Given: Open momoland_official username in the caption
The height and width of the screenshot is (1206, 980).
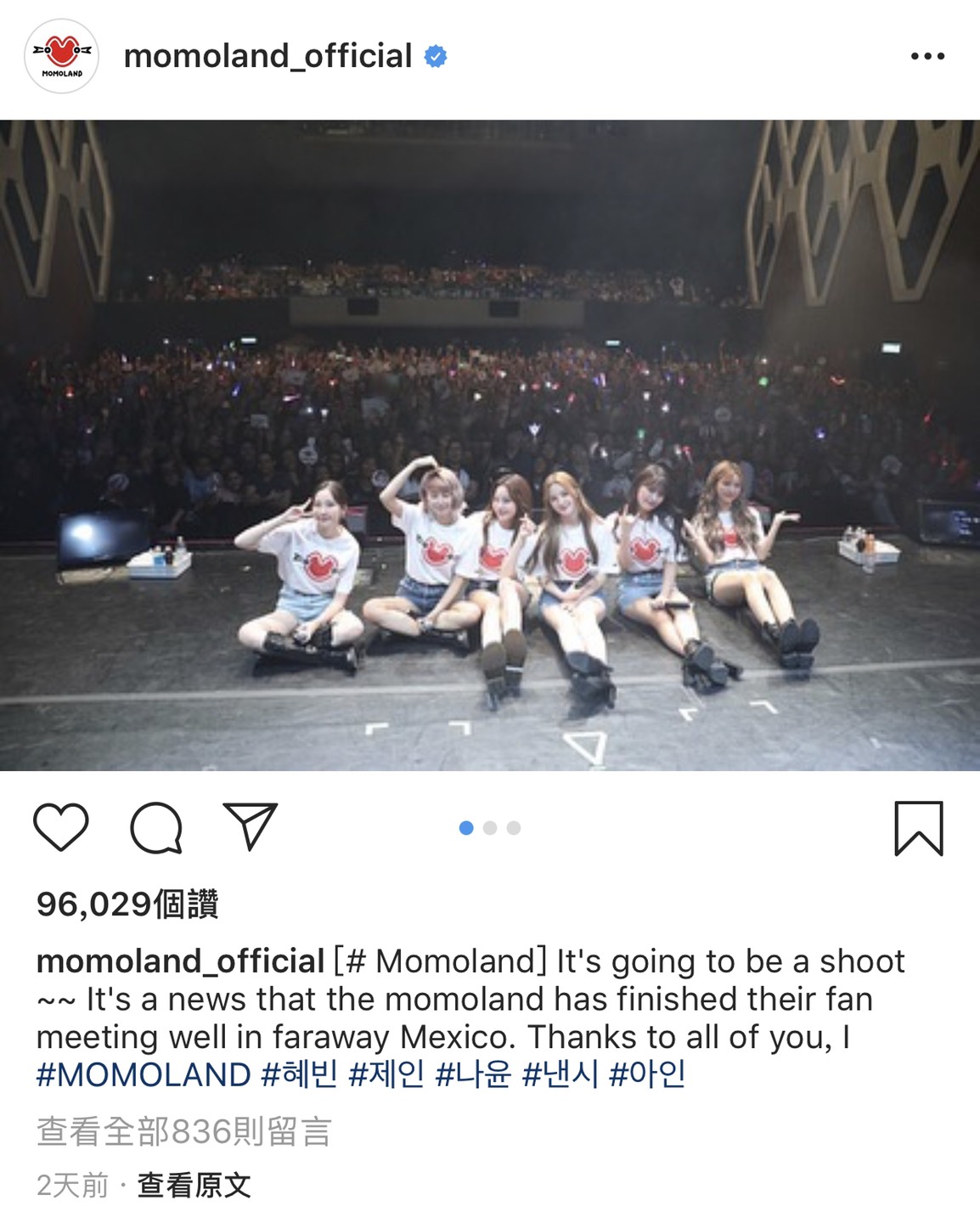Looking at the screenshot, I should 180,961.
